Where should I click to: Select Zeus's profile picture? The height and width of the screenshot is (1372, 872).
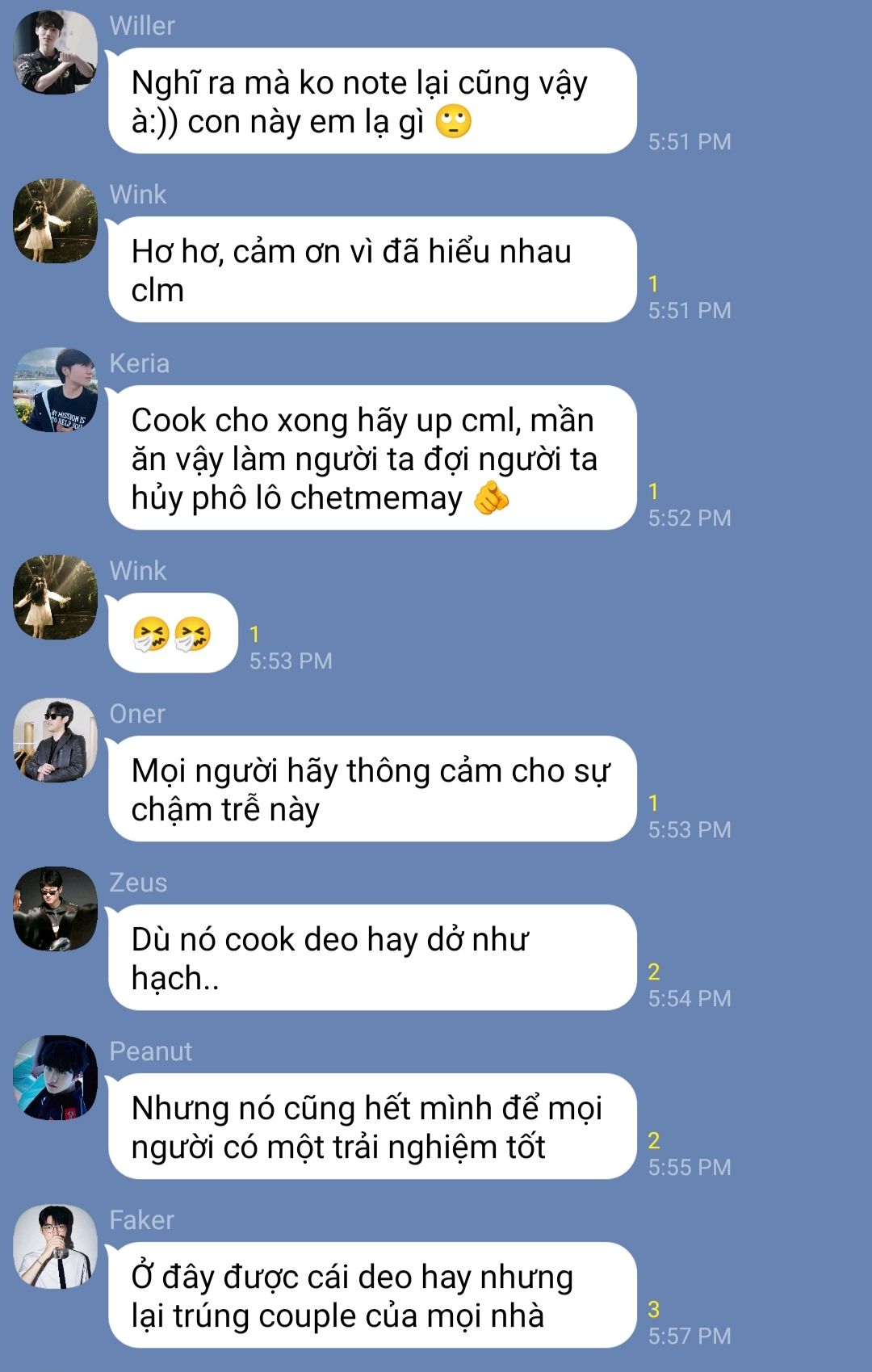(x=55, y=908)
